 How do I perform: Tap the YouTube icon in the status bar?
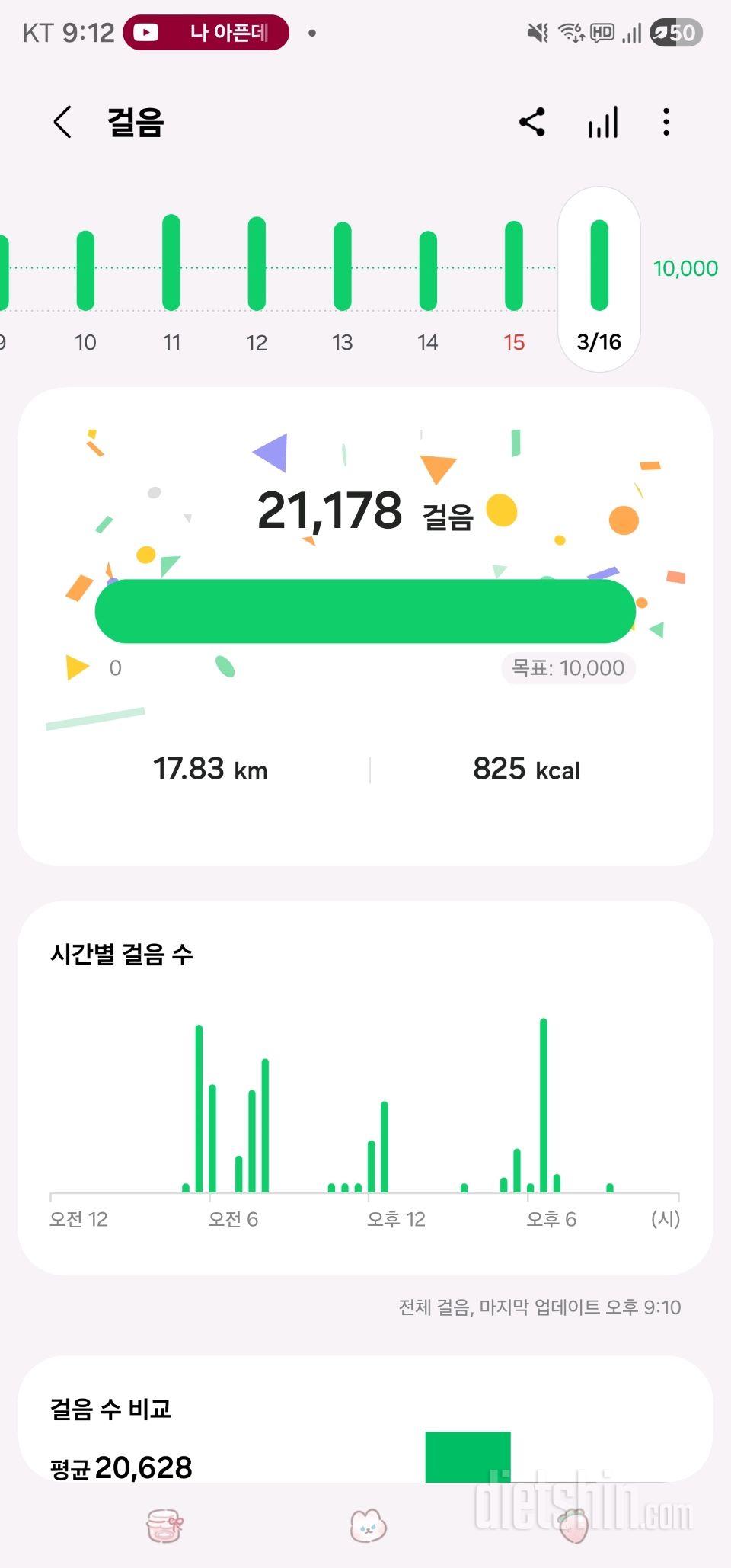147,32
